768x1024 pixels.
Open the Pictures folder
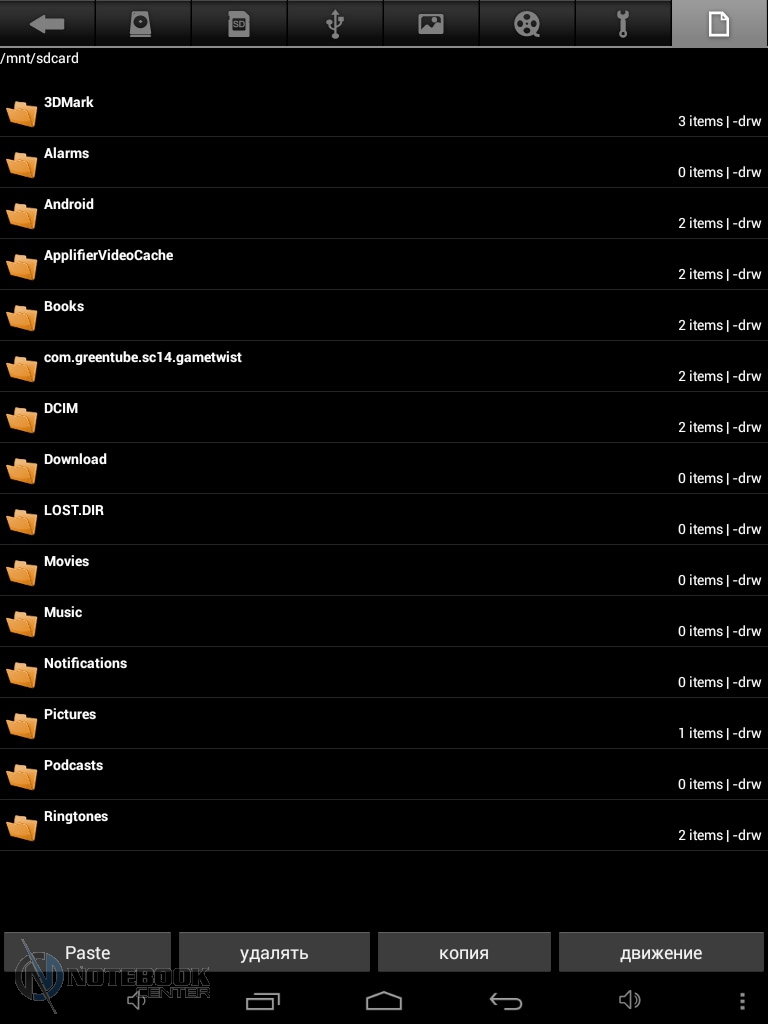click(70, 715)
